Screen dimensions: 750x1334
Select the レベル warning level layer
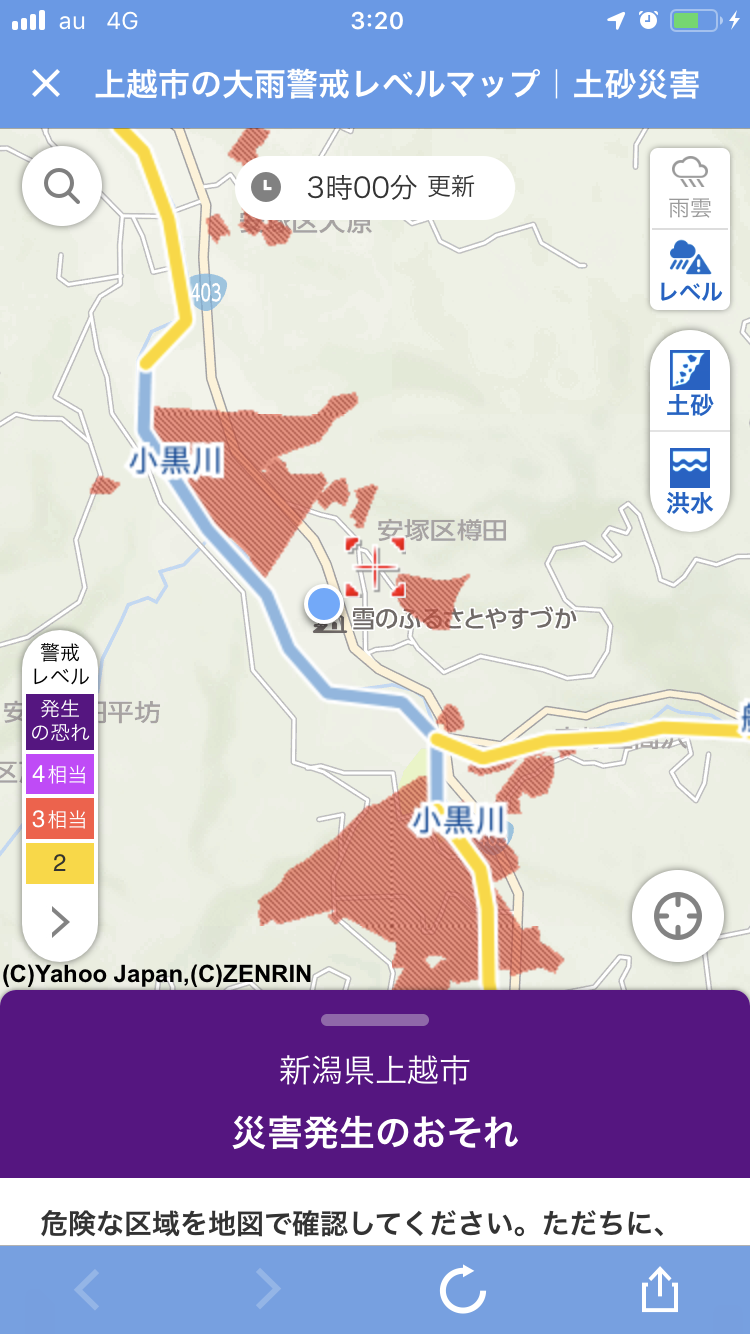click(690, 270)
